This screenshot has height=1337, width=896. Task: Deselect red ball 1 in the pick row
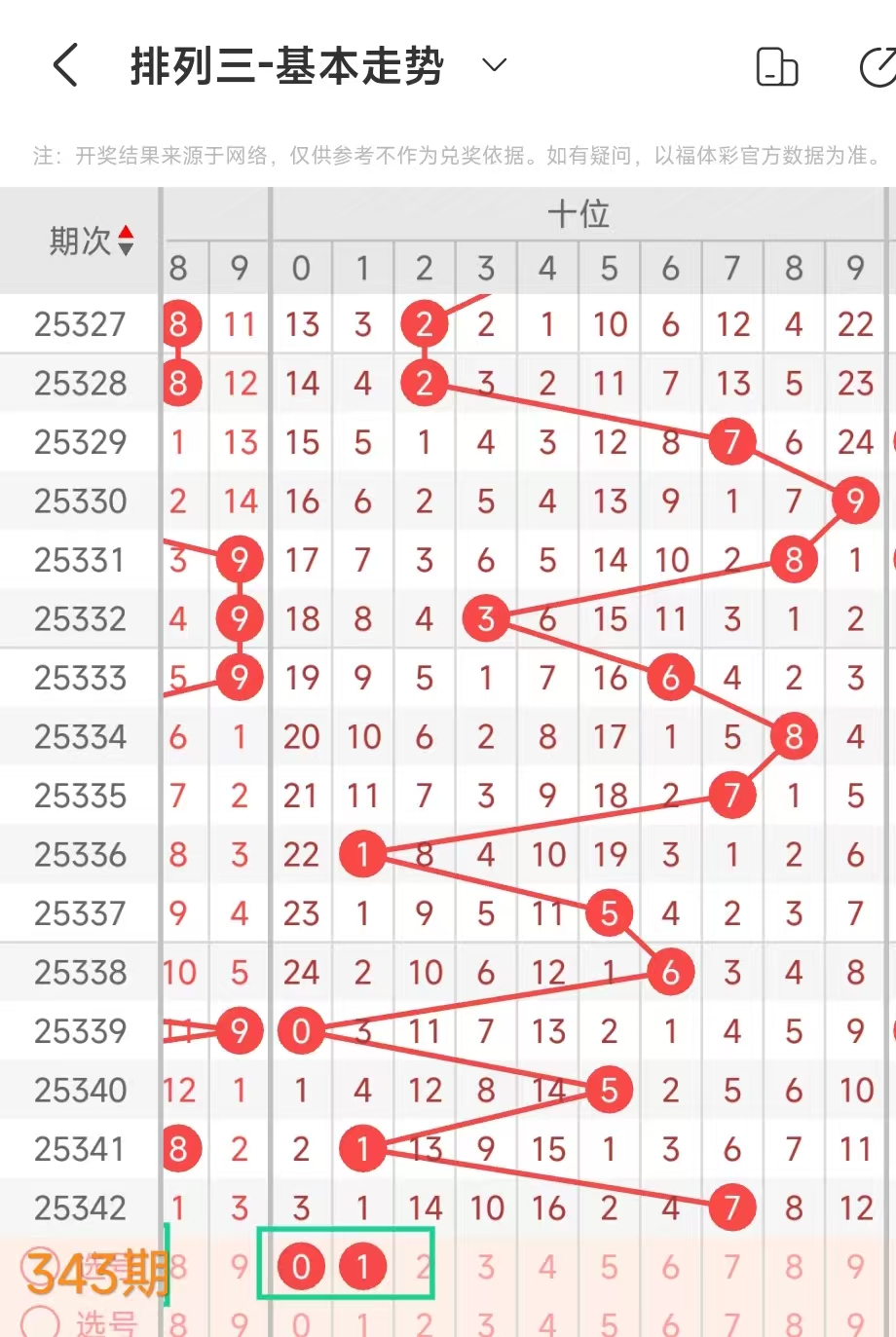(x=363, y=1266)
